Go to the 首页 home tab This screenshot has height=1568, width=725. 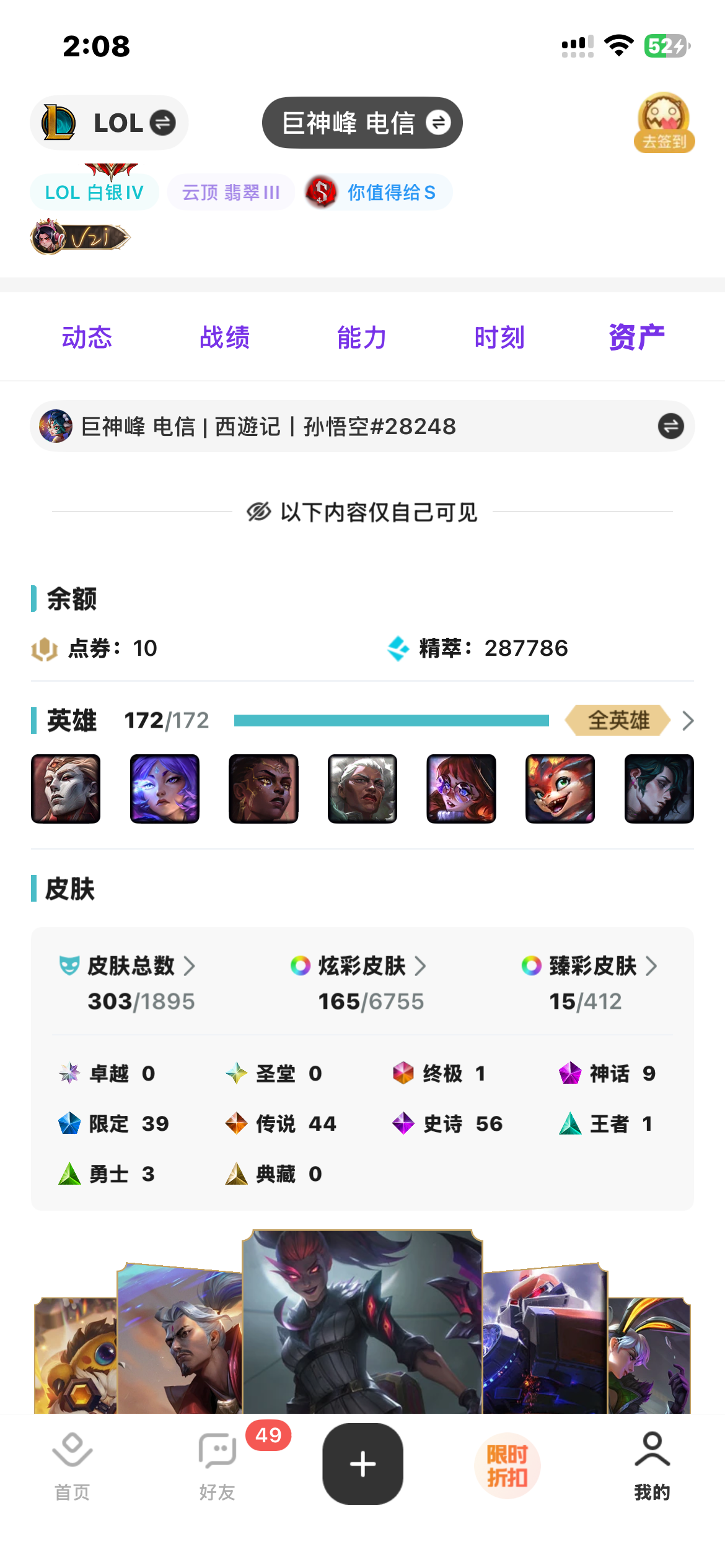tap(72, 1466)
